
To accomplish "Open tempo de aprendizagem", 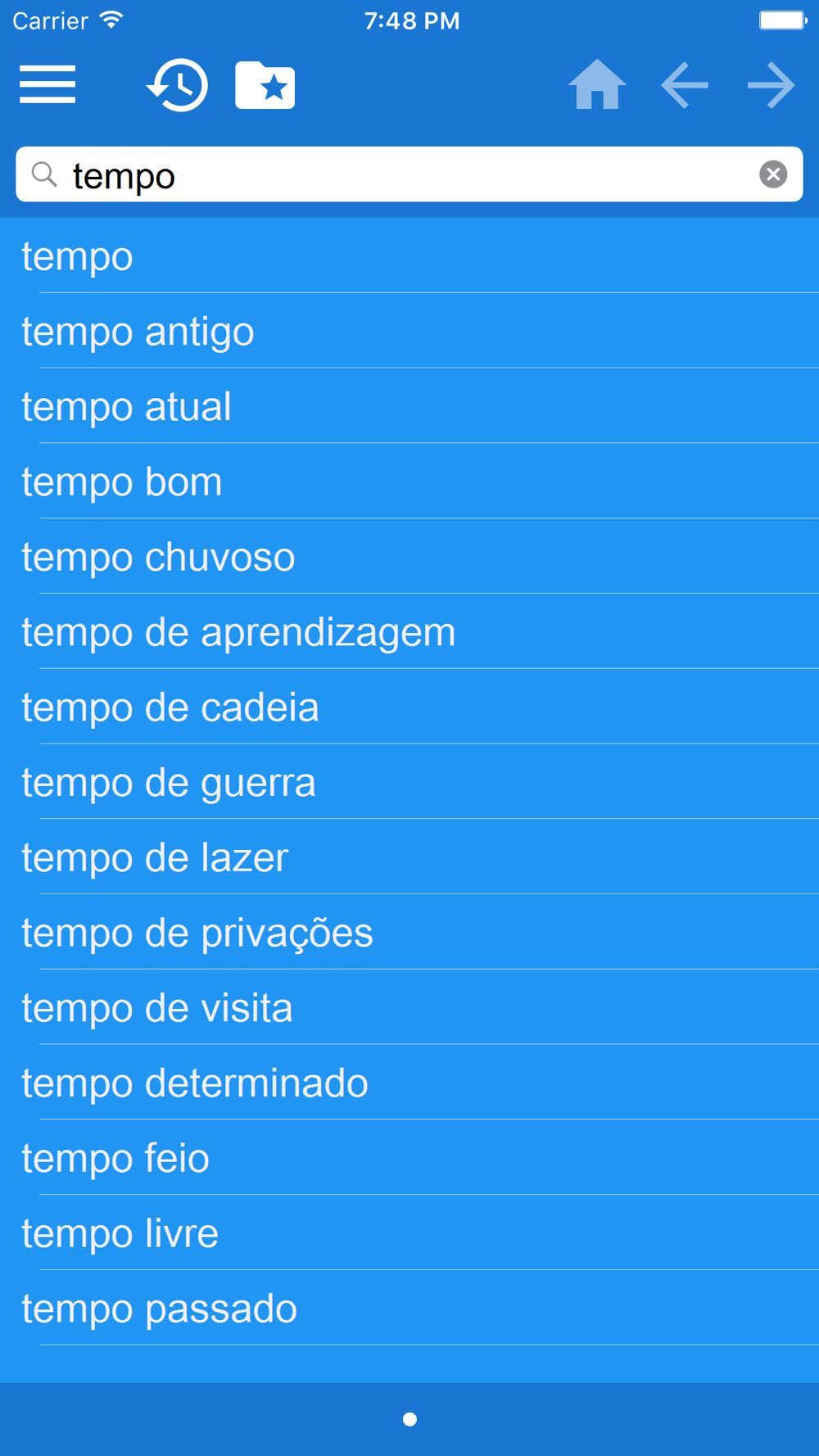I will coord(409,632).
